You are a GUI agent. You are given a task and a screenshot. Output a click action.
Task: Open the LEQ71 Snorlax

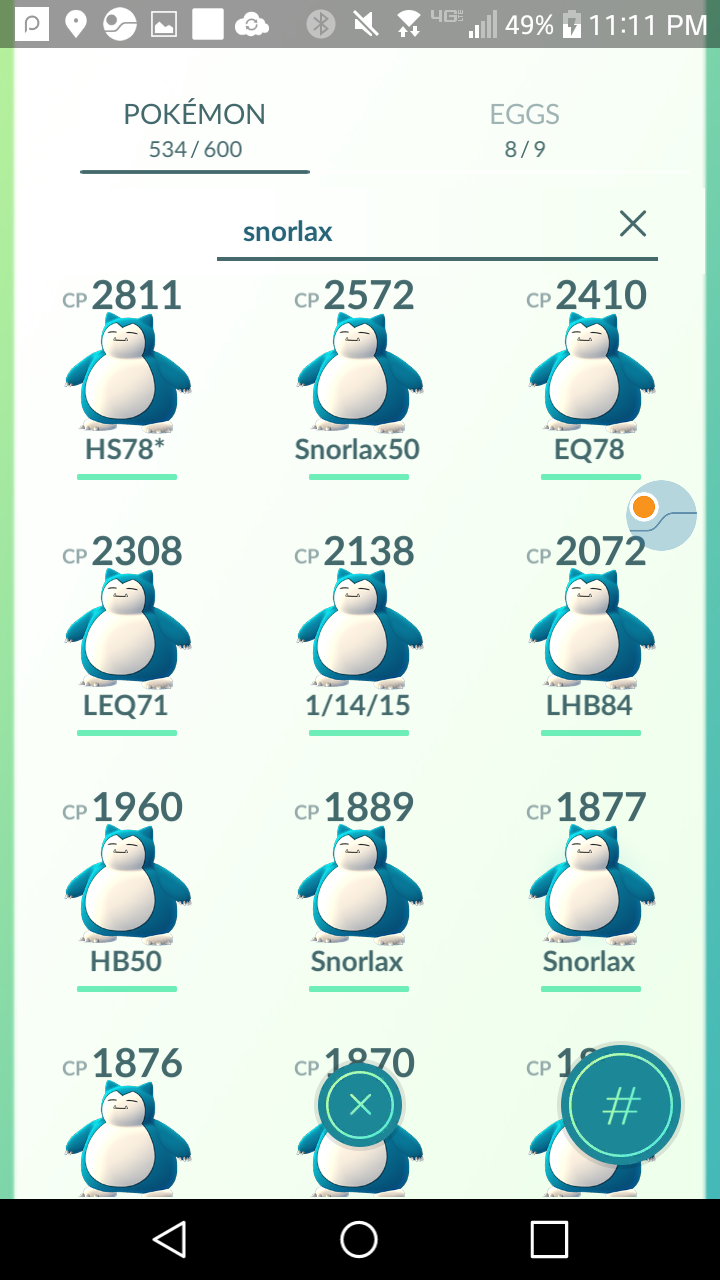127,632
